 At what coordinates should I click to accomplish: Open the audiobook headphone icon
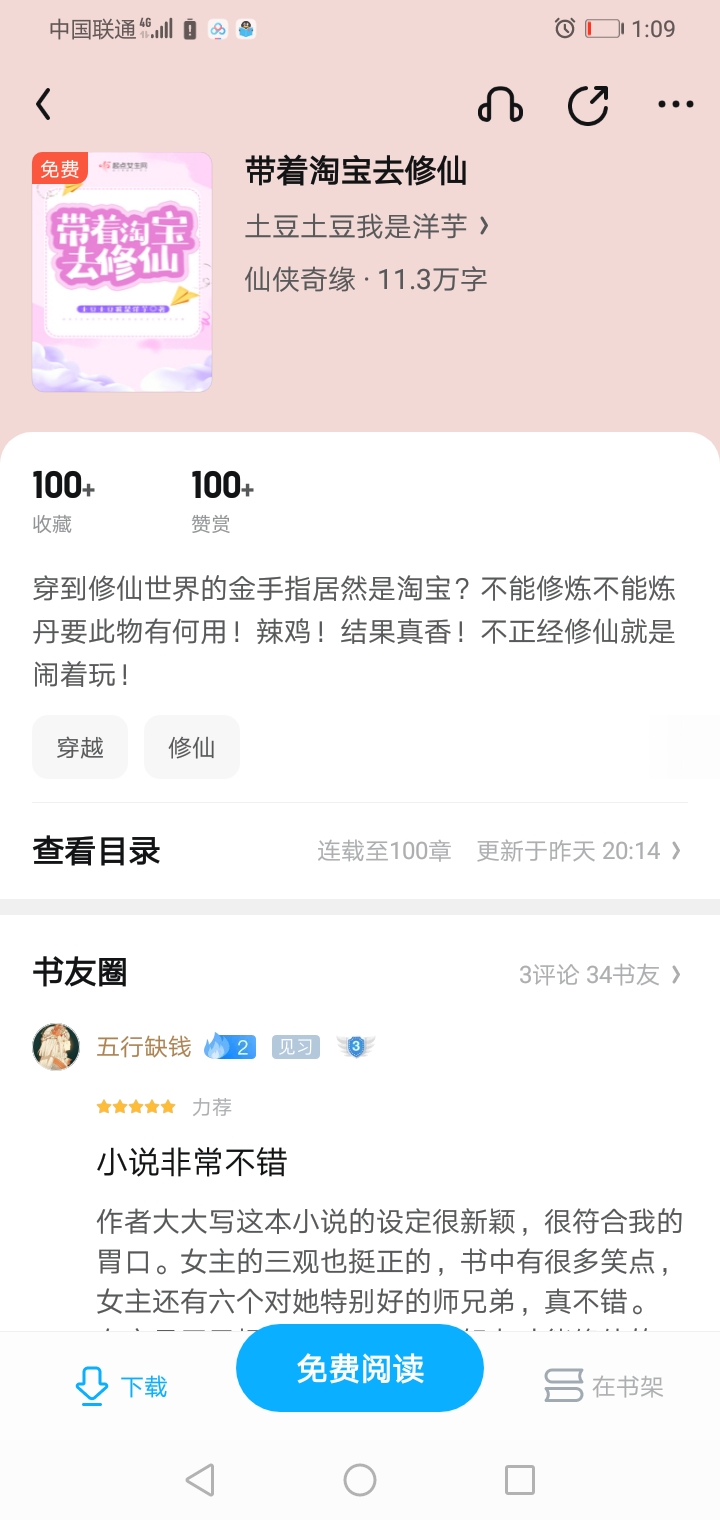click(500, 104)
